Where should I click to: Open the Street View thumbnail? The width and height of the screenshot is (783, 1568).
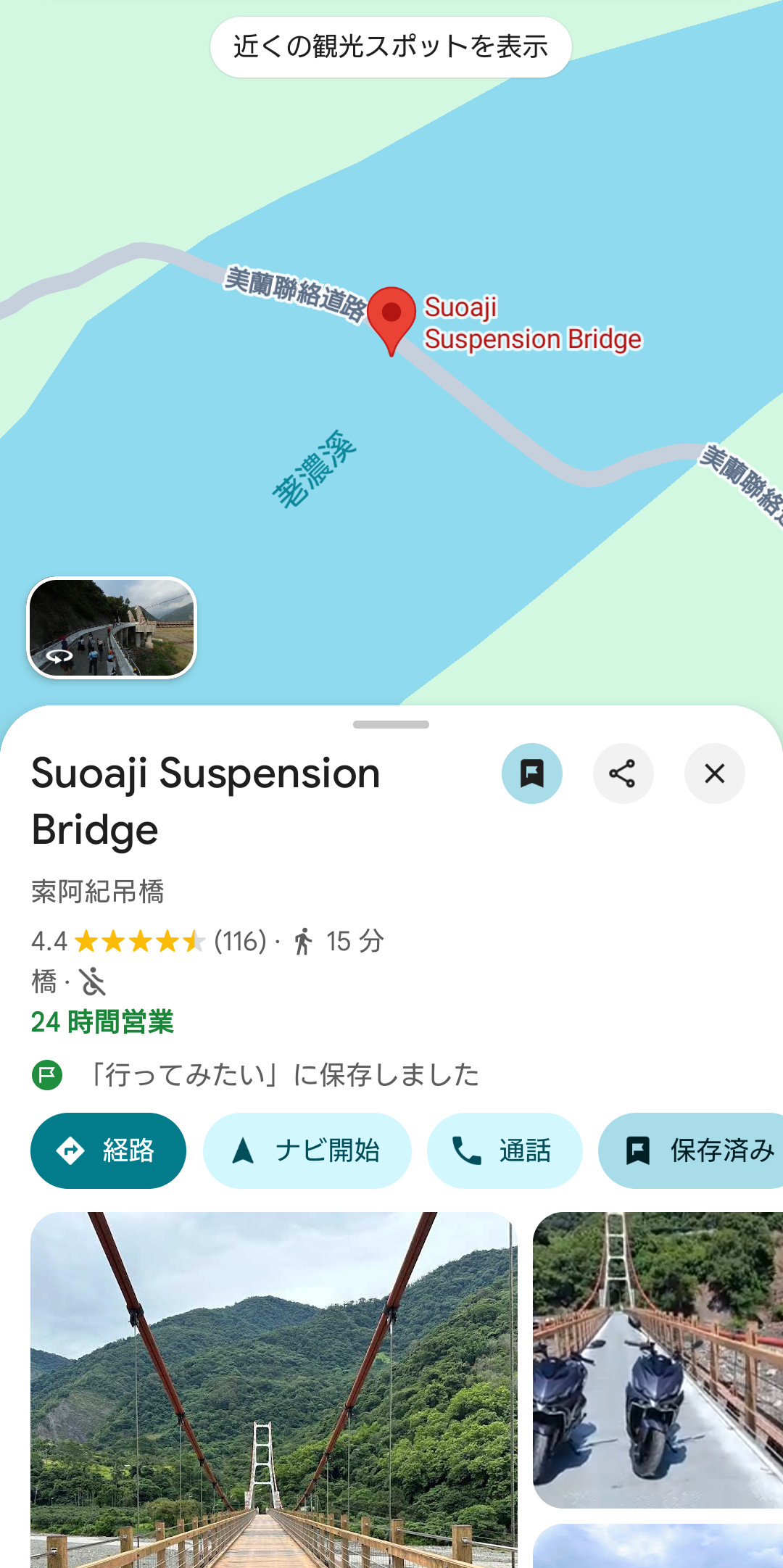click(112, 628)
